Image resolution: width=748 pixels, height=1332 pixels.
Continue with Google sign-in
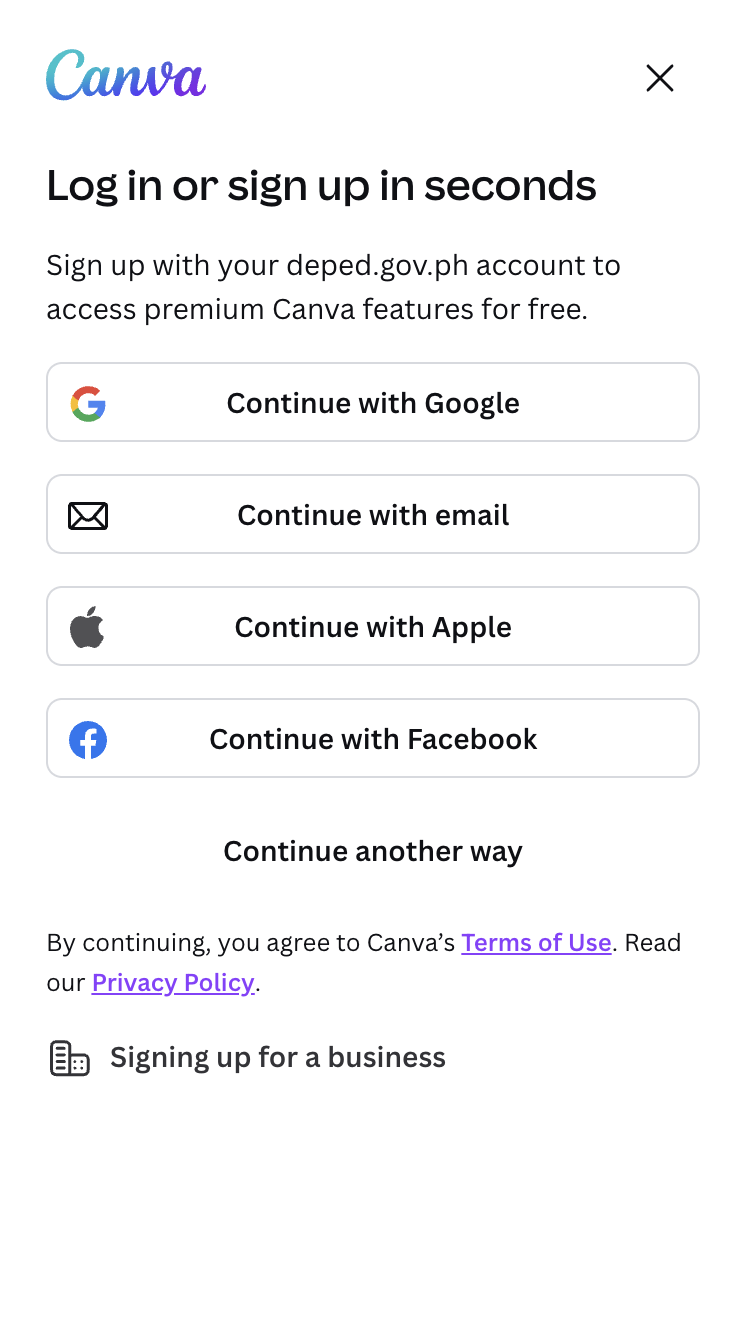pos(372,402)
